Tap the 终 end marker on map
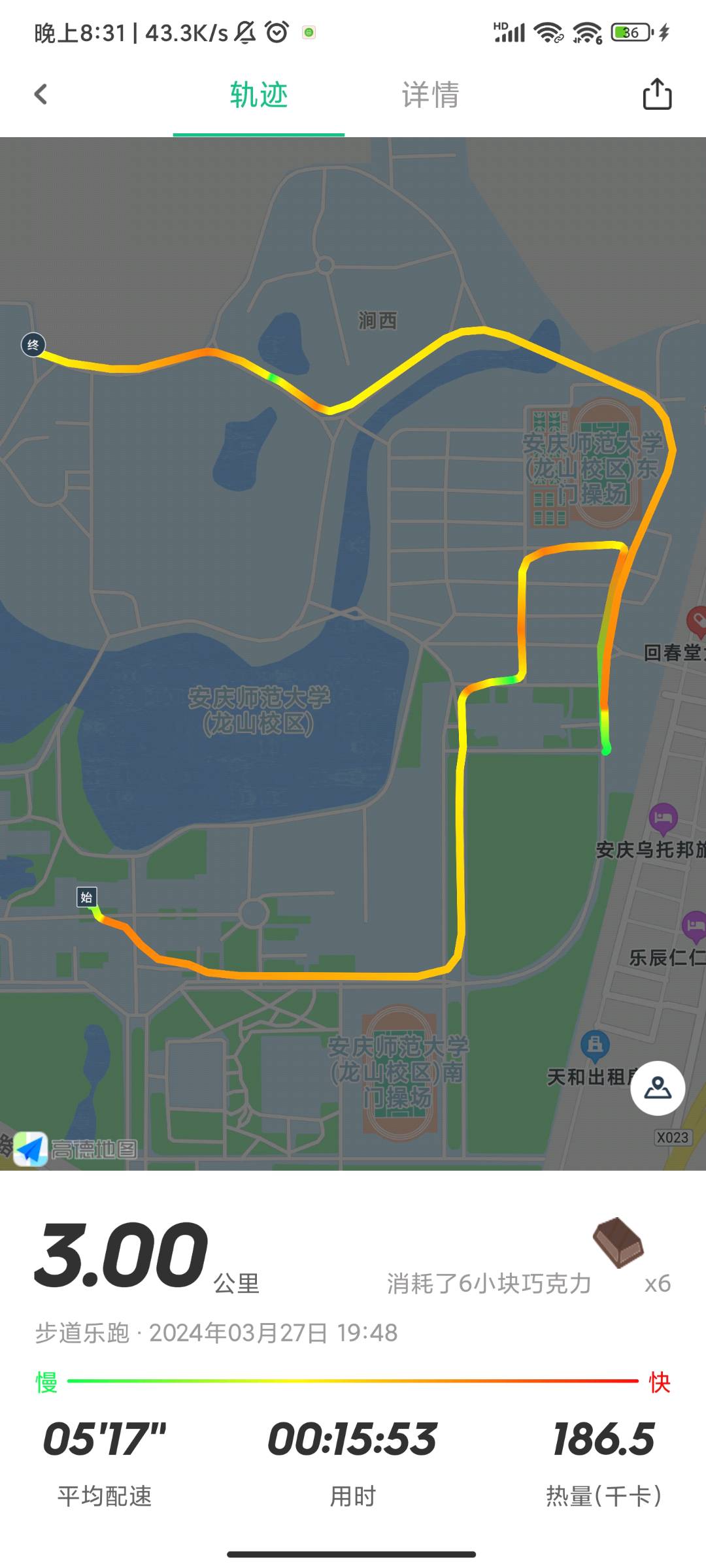 [33, 344]
